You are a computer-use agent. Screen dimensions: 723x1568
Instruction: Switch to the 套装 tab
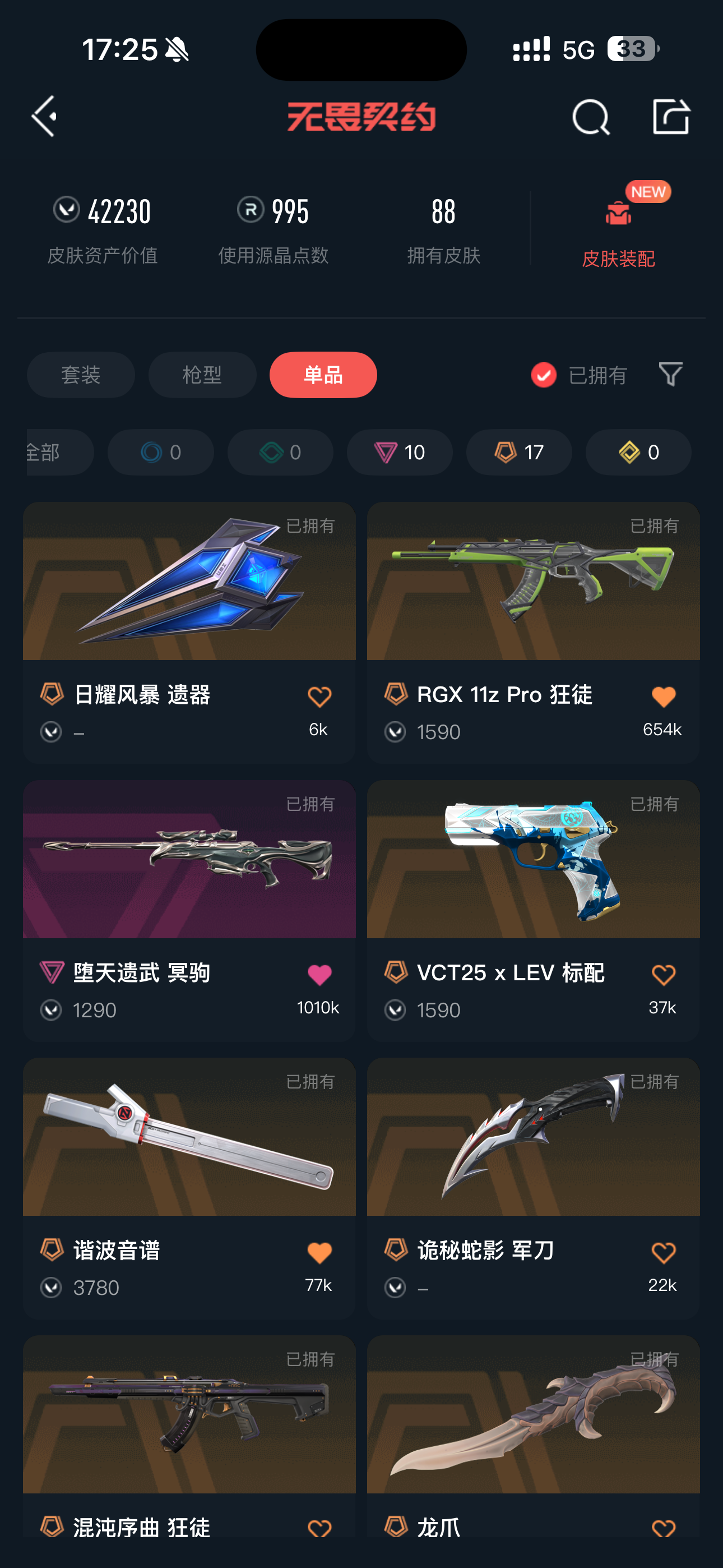tap(81, 375)
